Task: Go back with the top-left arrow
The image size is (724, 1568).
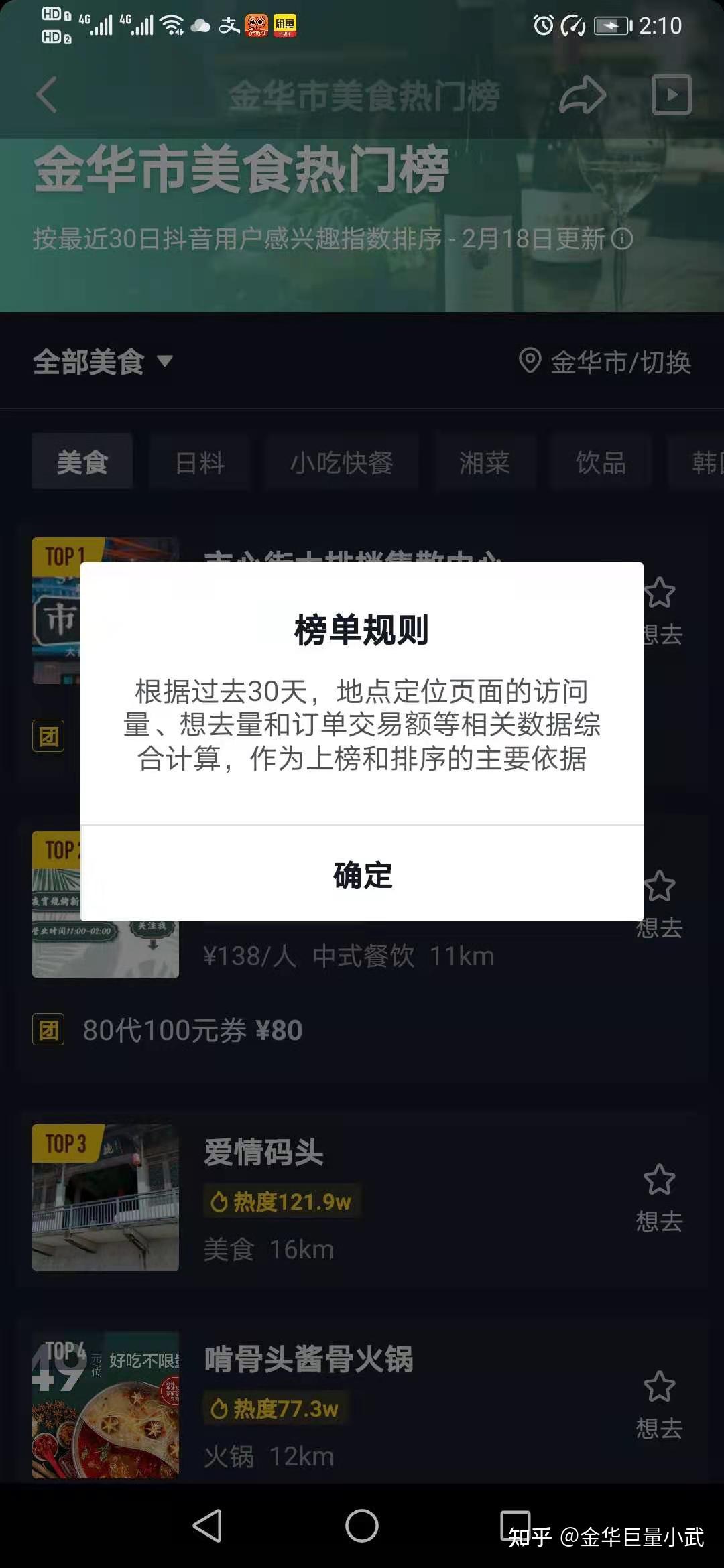Action: tap(47, 94)
